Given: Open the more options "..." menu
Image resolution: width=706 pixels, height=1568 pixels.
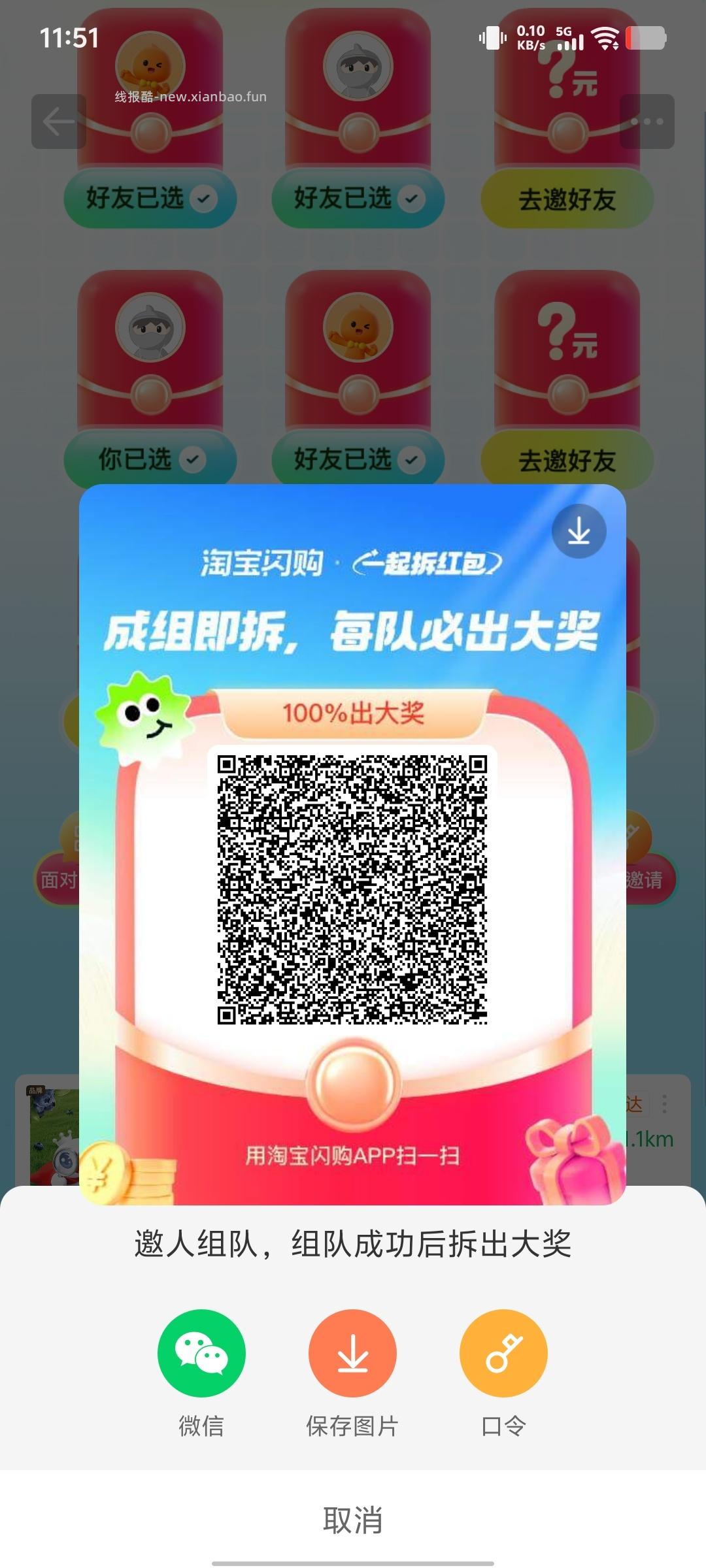Looking at the screenshot, I should click(x=647, y=122).
